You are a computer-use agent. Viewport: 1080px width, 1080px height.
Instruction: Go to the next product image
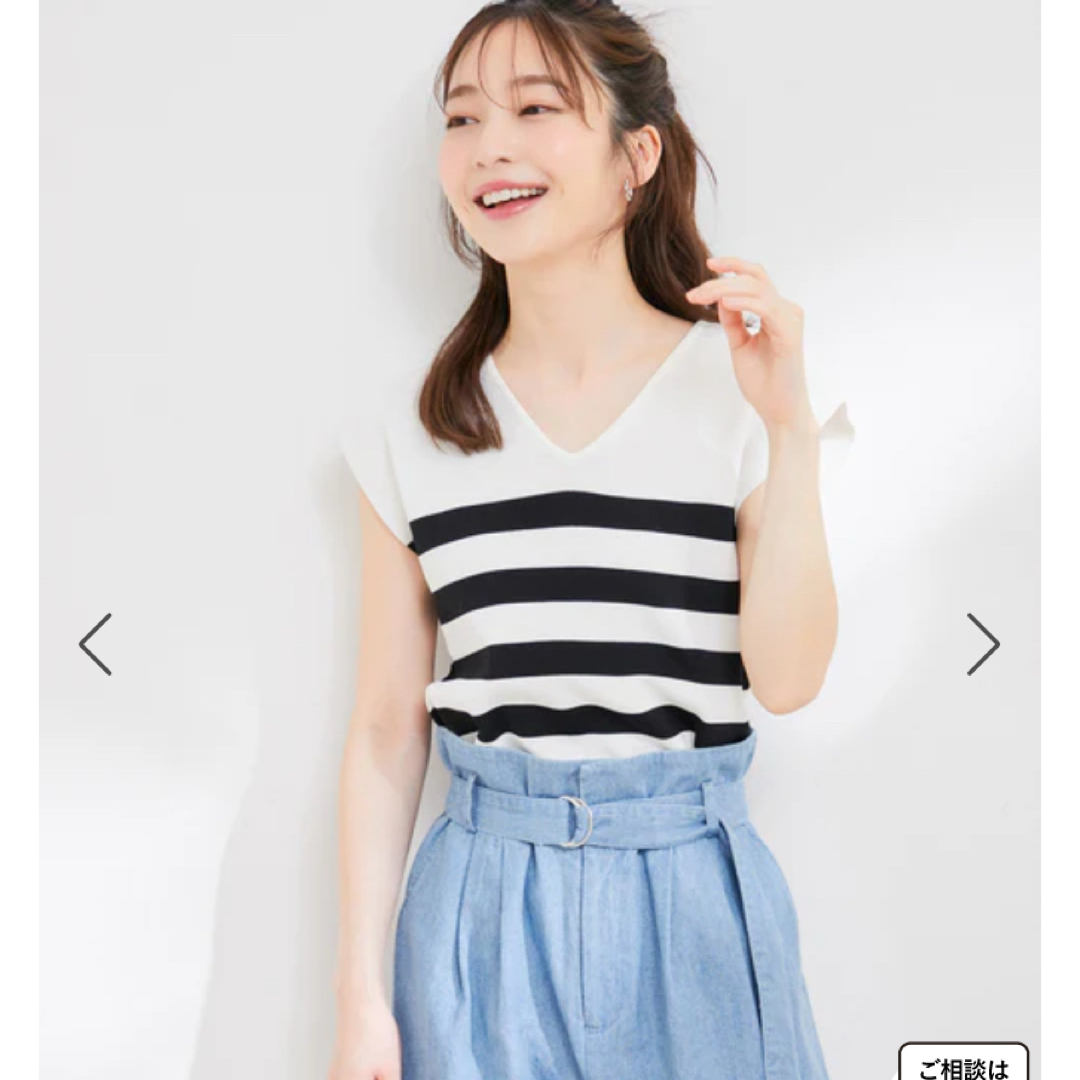pyautogui.click(x=982, y=644)
